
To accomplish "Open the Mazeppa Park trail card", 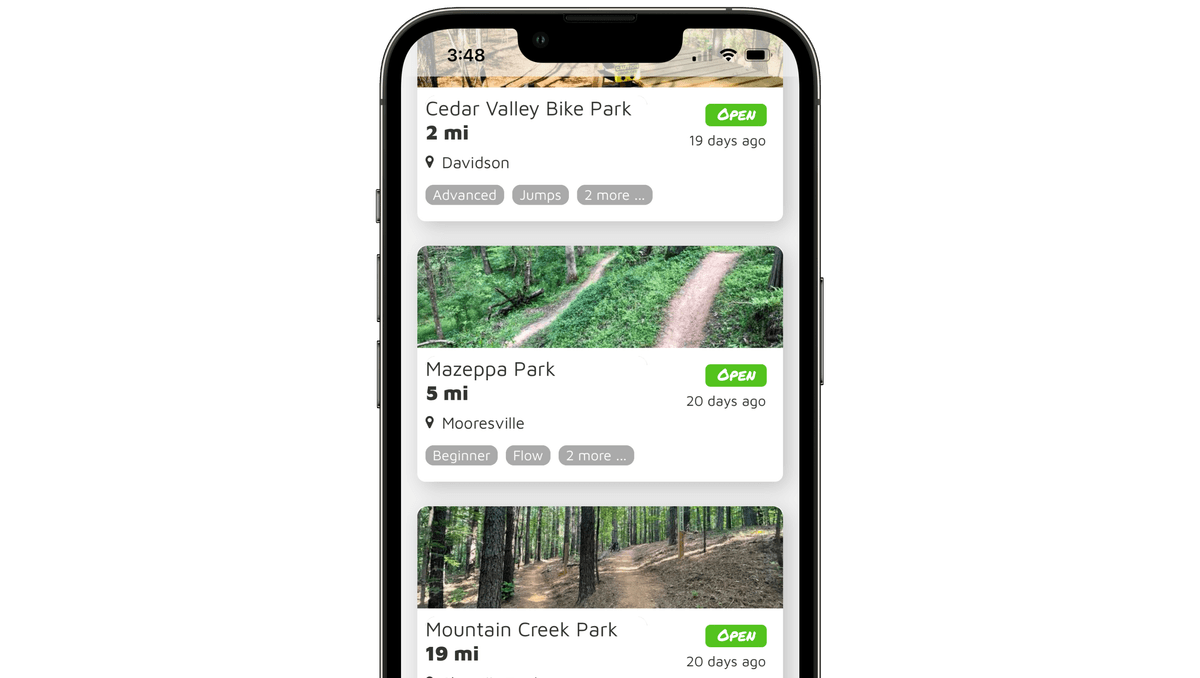I will 599,298.
